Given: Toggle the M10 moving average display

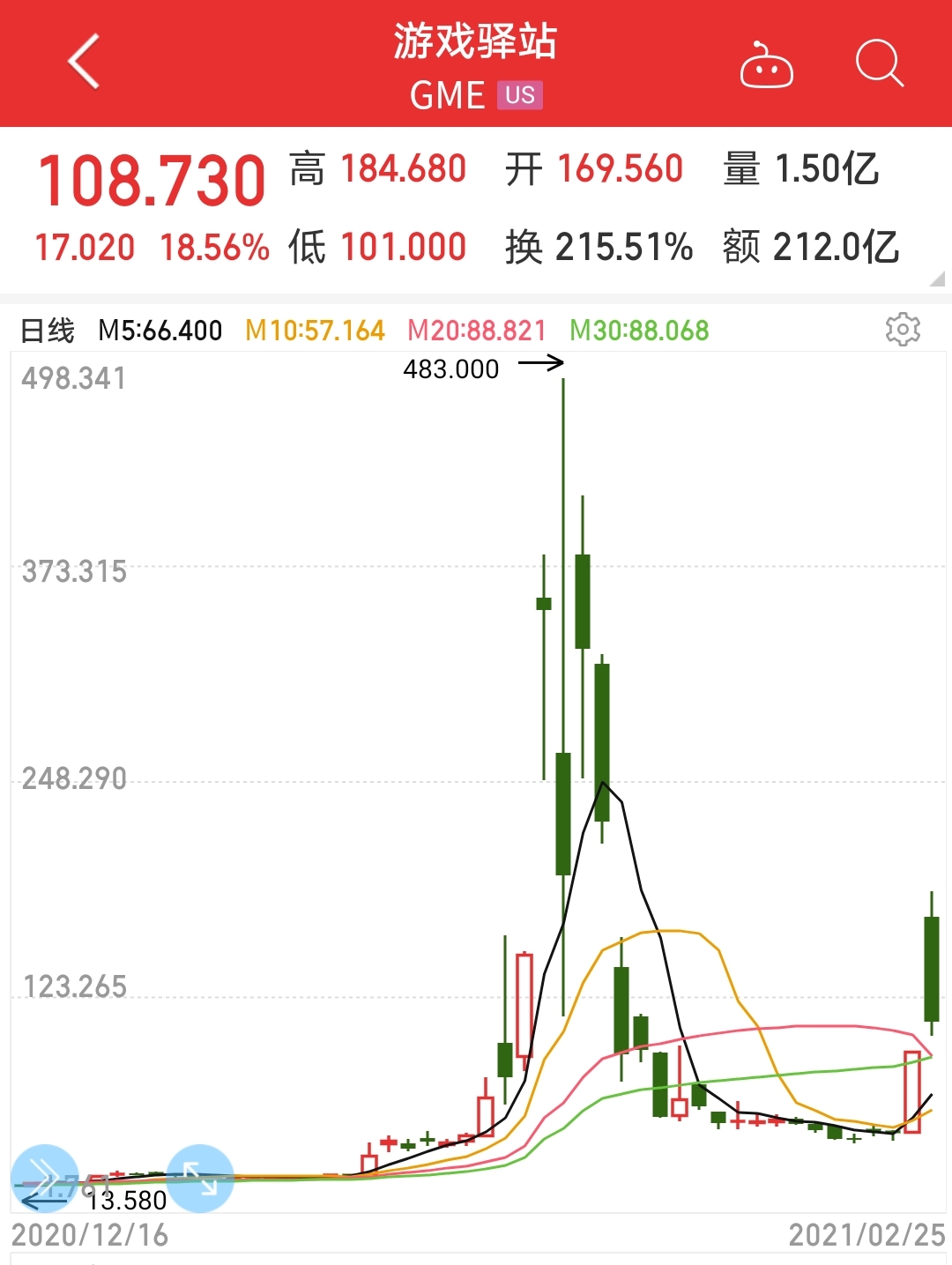Looking at the screenshot, I should 314,331.
